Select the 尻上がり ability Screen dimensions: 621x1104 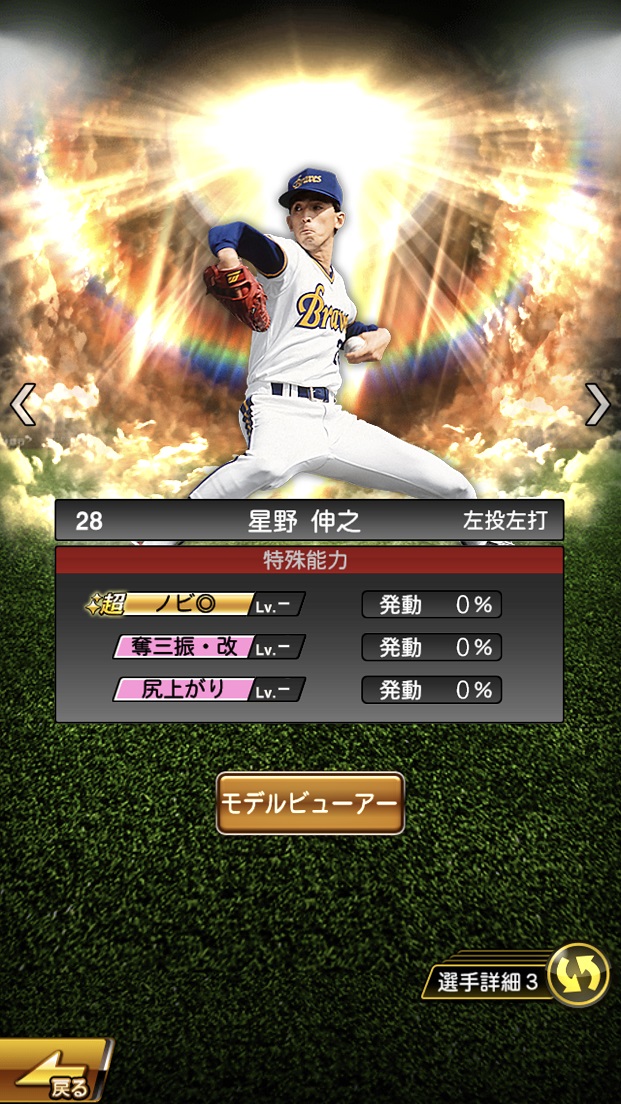point(208,690)
